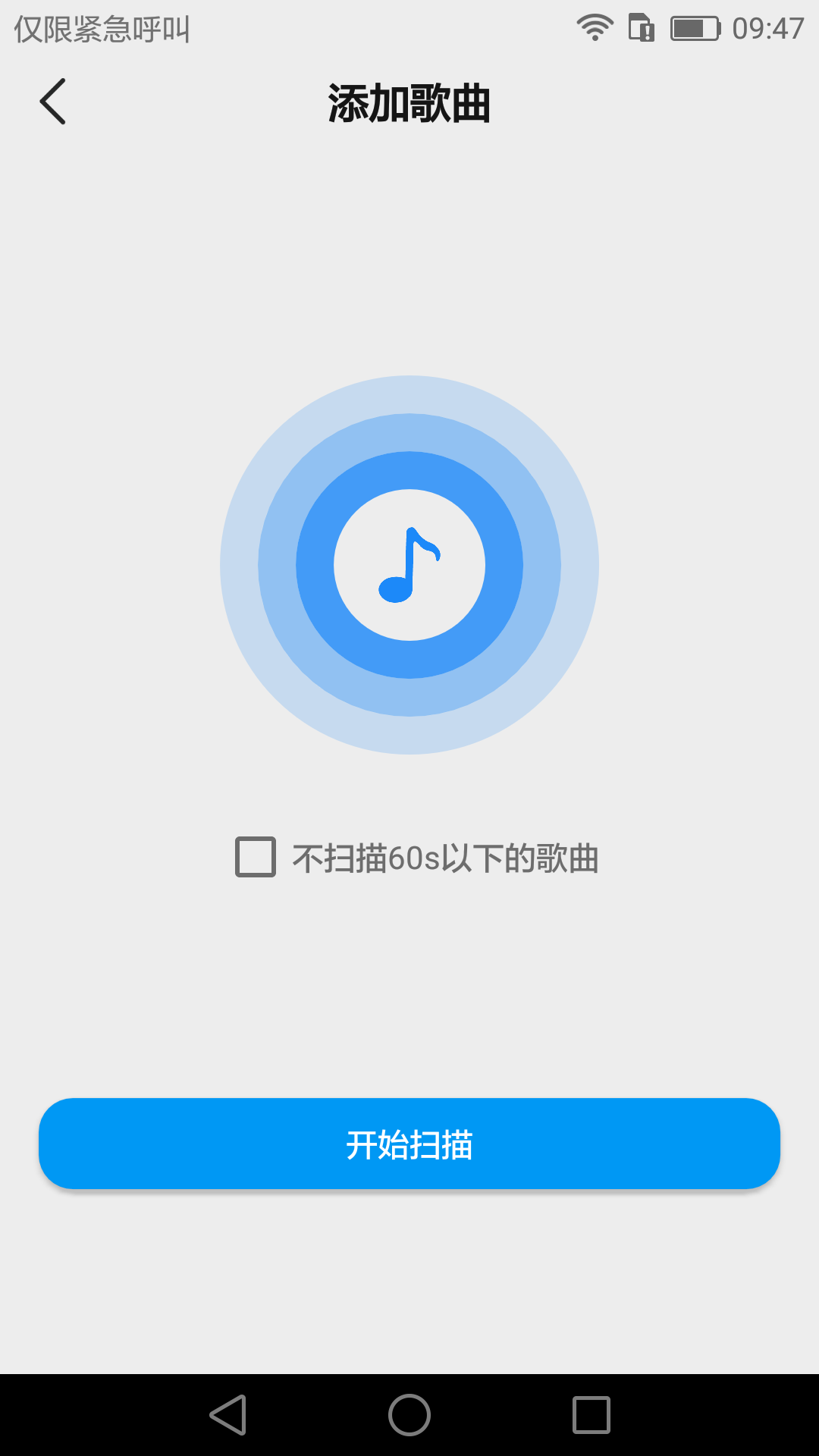
Task: Tap the back arrow to exit 添加歌曲
Action: [53, 101]
